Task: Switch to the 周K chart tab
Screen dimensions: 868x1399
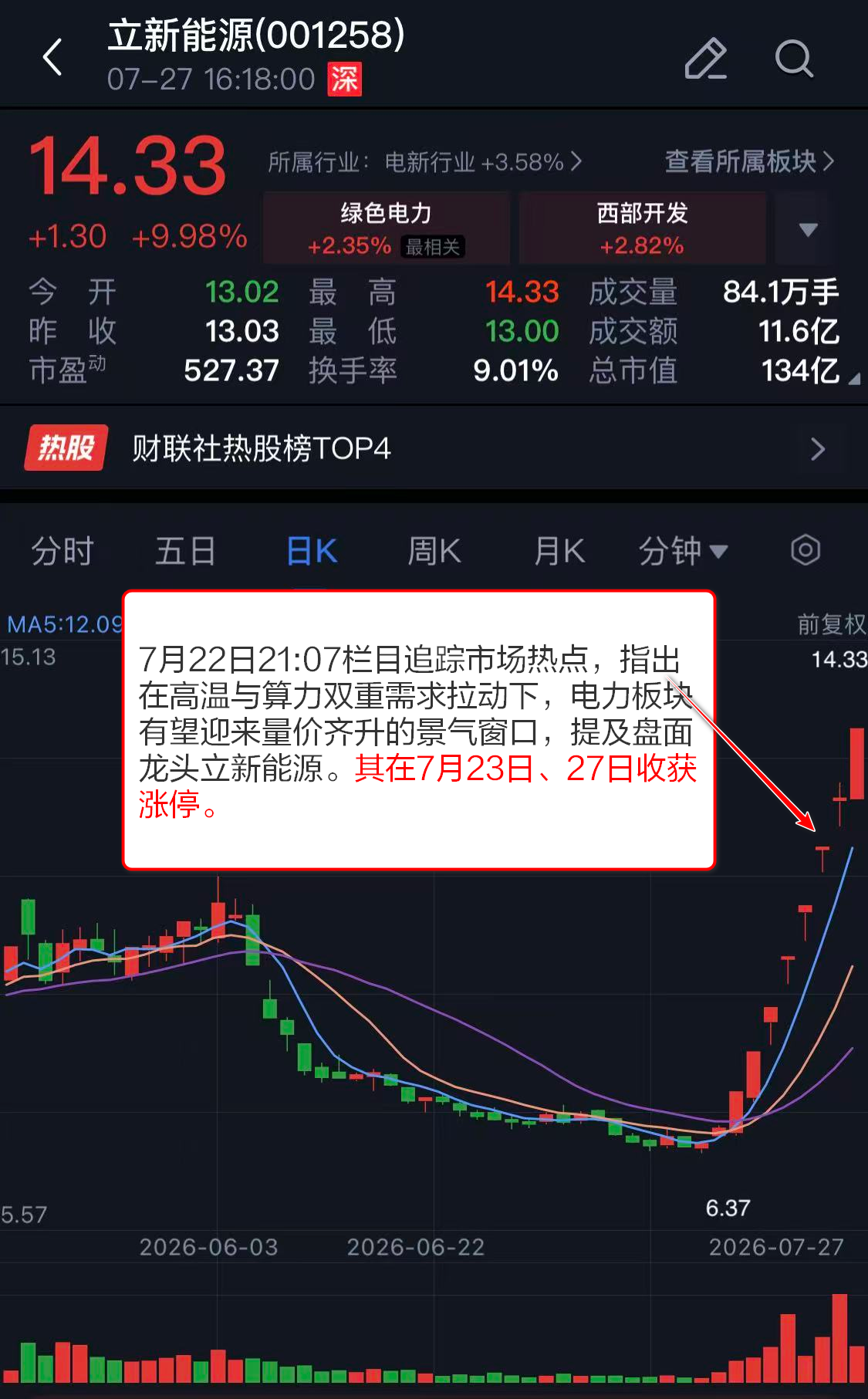Action: tap(434, 552)
